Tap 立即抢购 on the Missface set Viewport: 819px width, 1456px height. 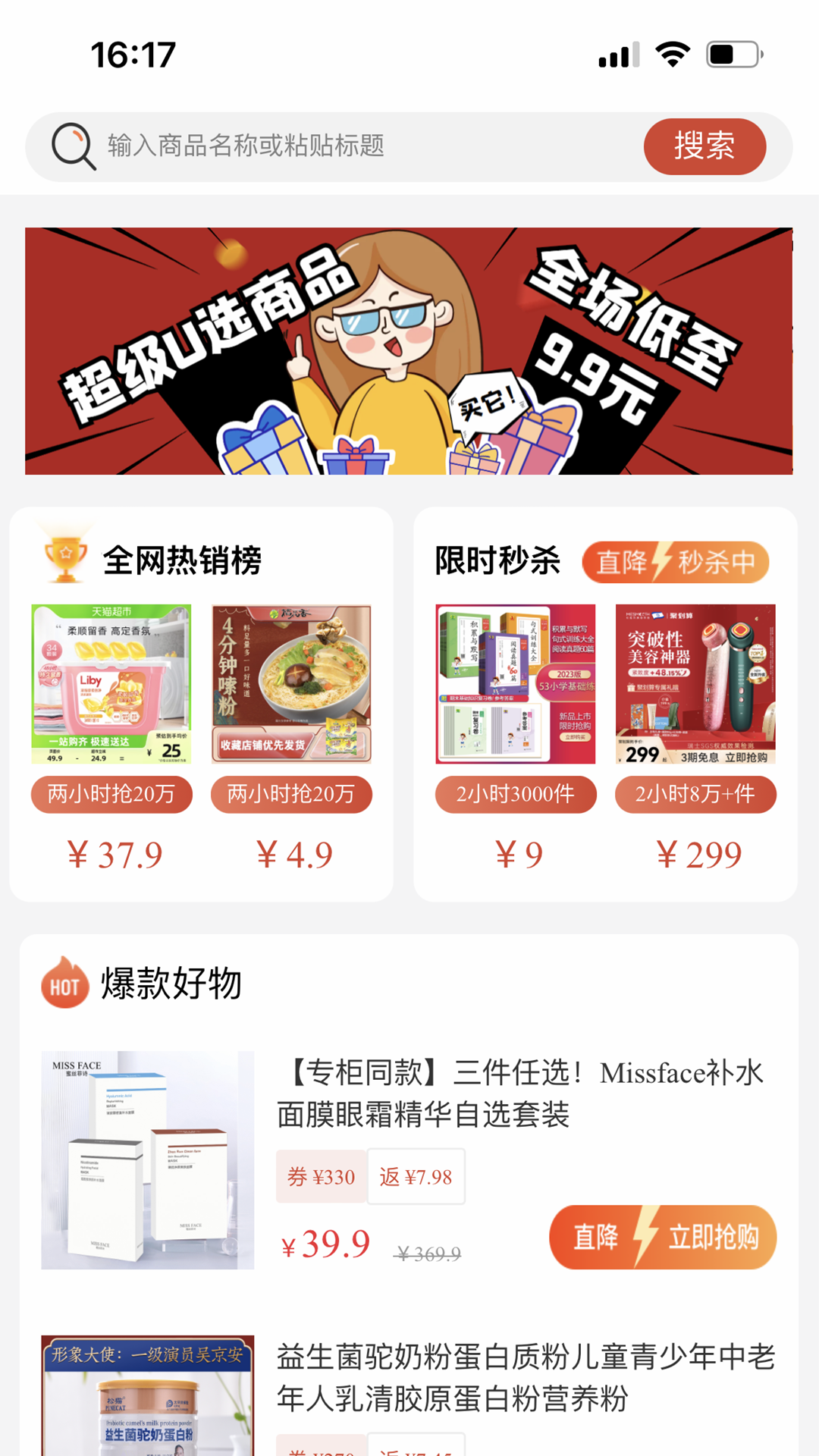(663, 1236)
